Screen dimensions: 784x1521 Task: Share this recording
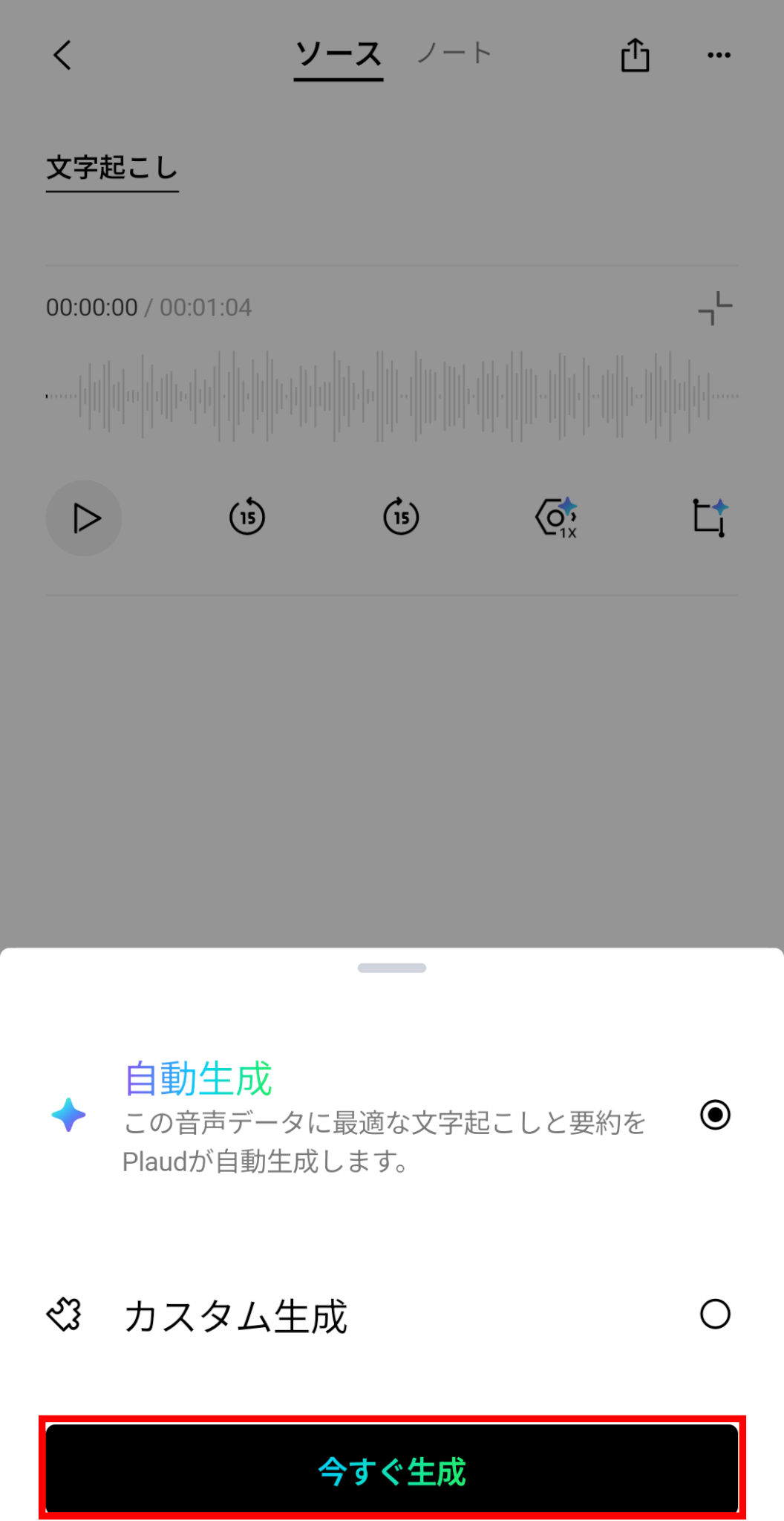[x=635, y=55]
